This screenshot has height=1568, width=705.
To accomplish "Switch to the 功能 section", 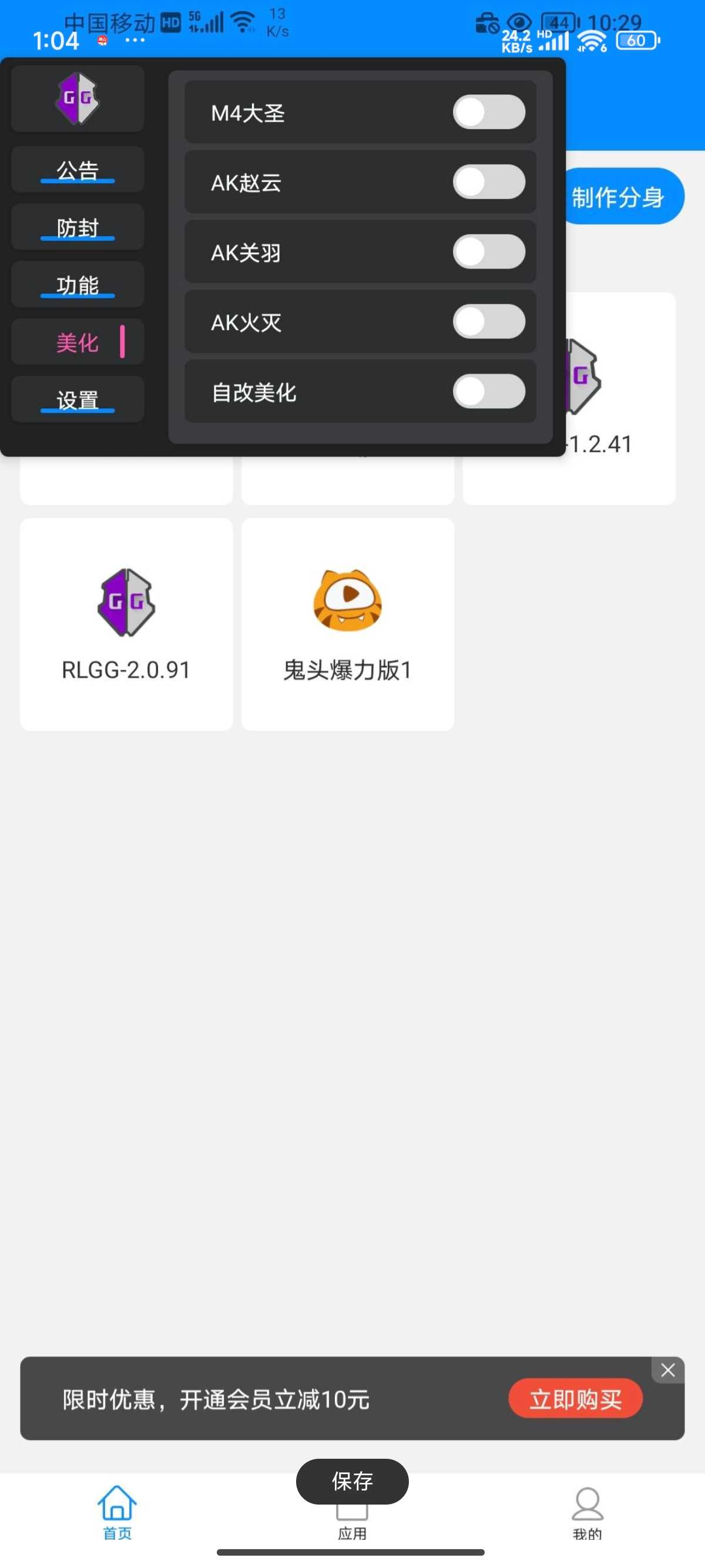I will (x=78, y=284).
